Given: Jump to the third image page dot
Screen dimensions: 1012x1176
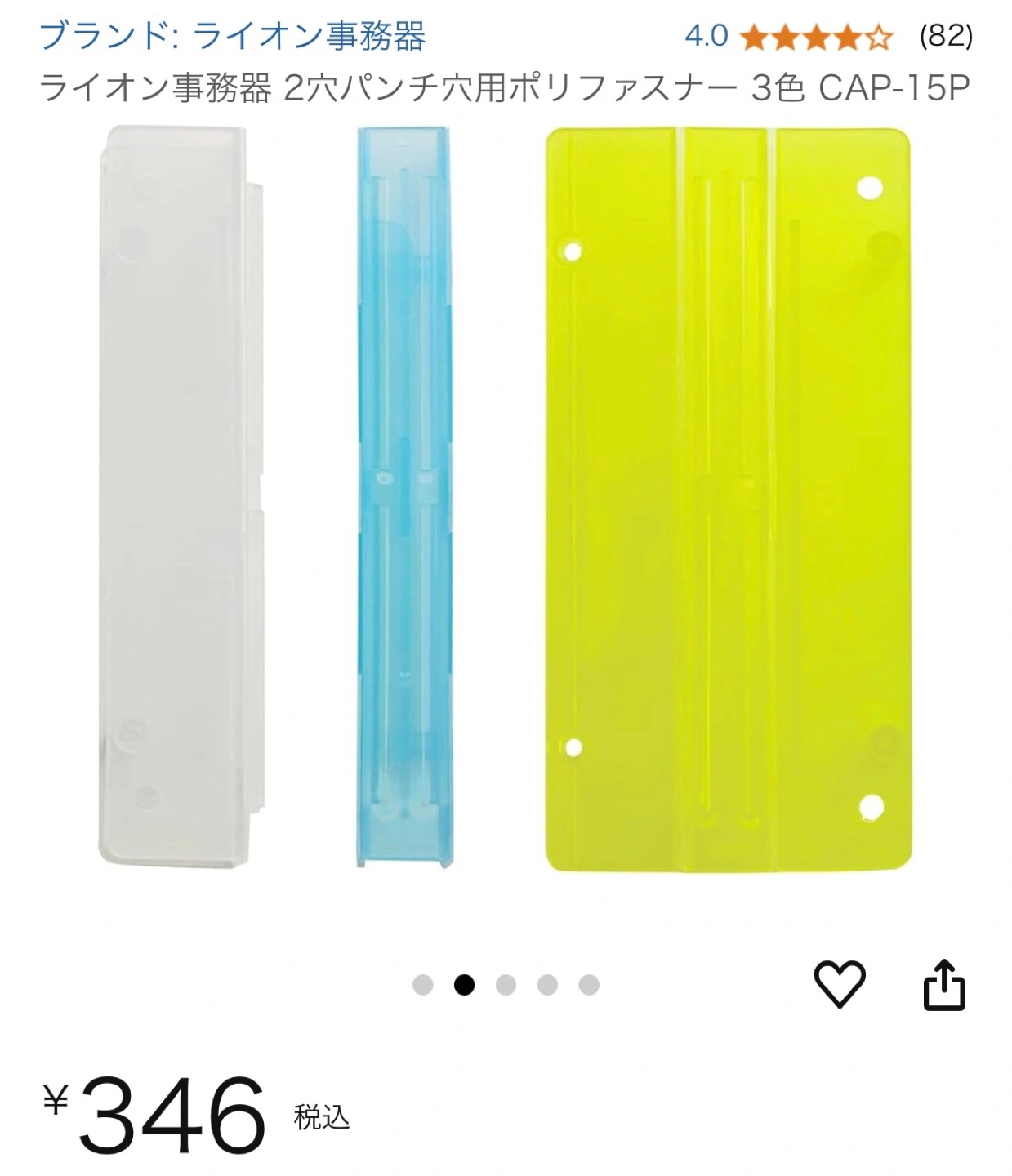Looking at the screenshot, I should (x=506, y=985).
